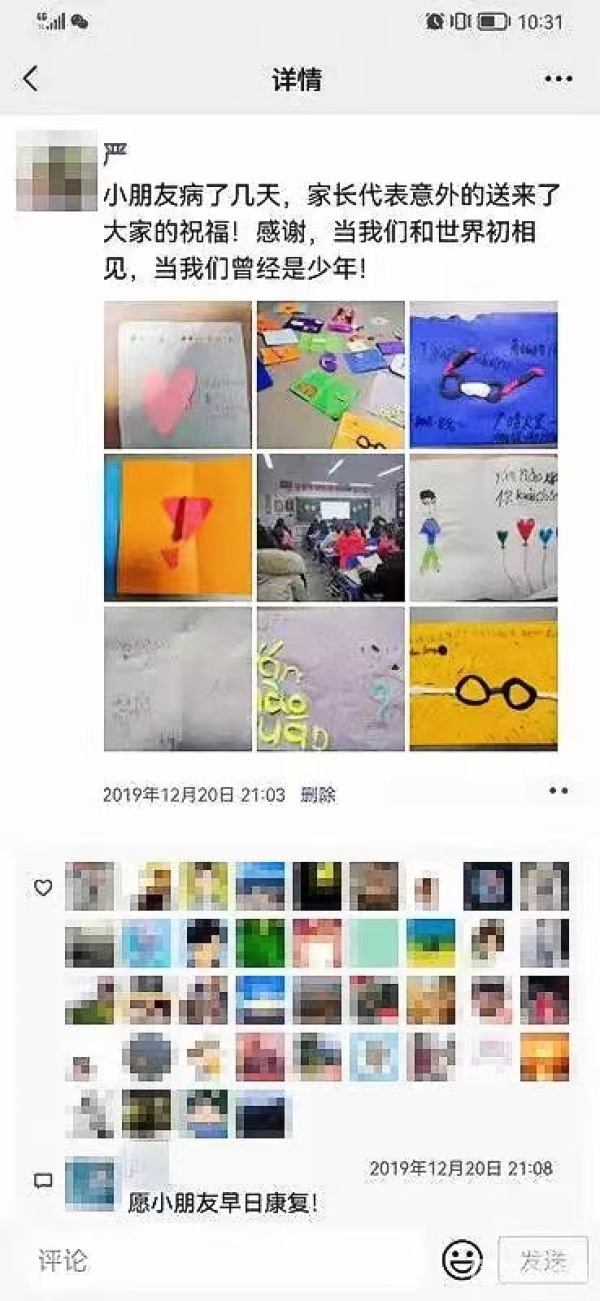Image resolution: width=600 pixels, height=1301 pixels.
Task: Tap 删除 to delete this post
Action: (318, 795)
